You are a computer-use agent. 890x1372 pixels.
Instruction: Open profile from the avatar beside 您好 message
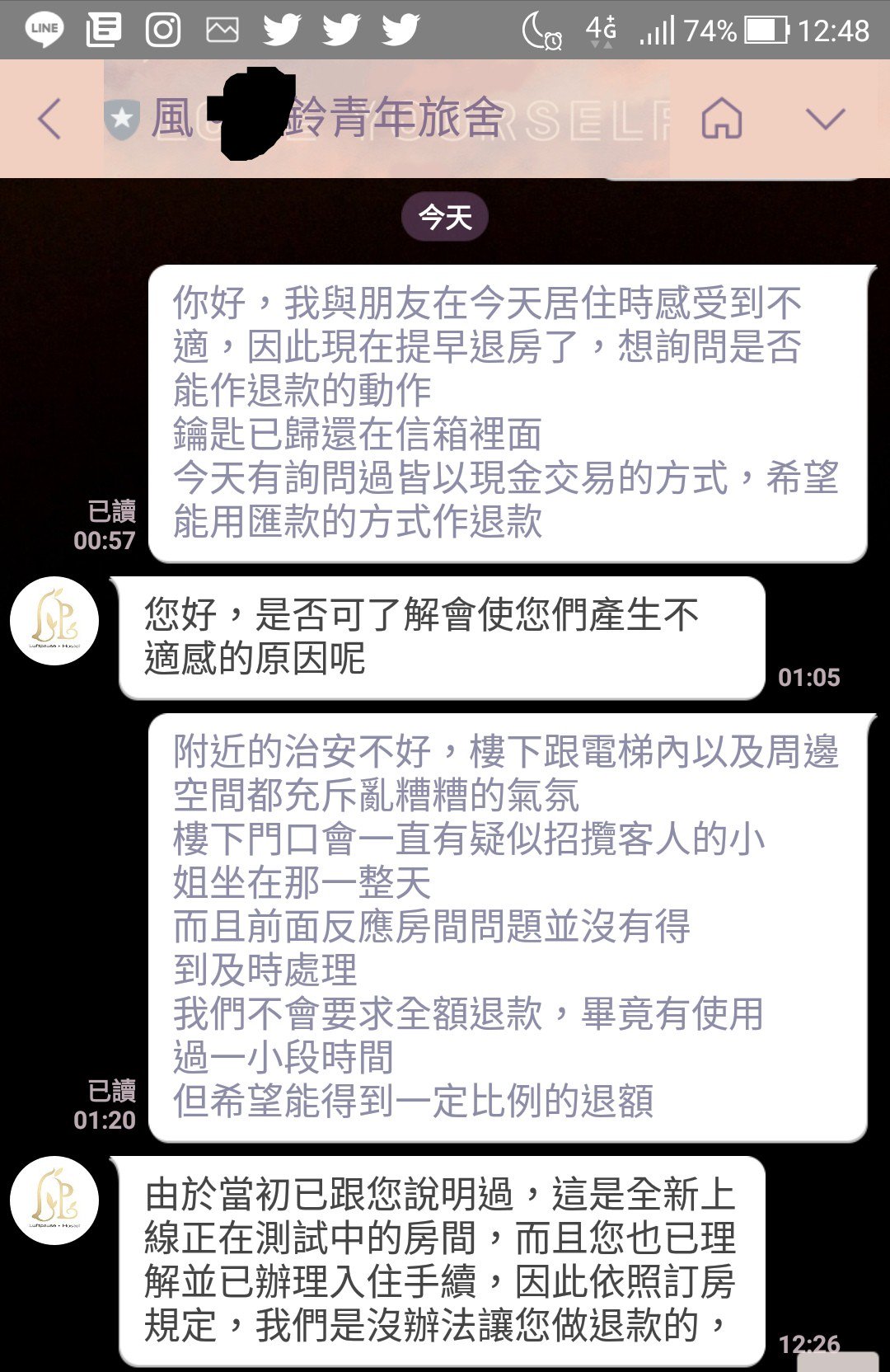pos(54,621)
